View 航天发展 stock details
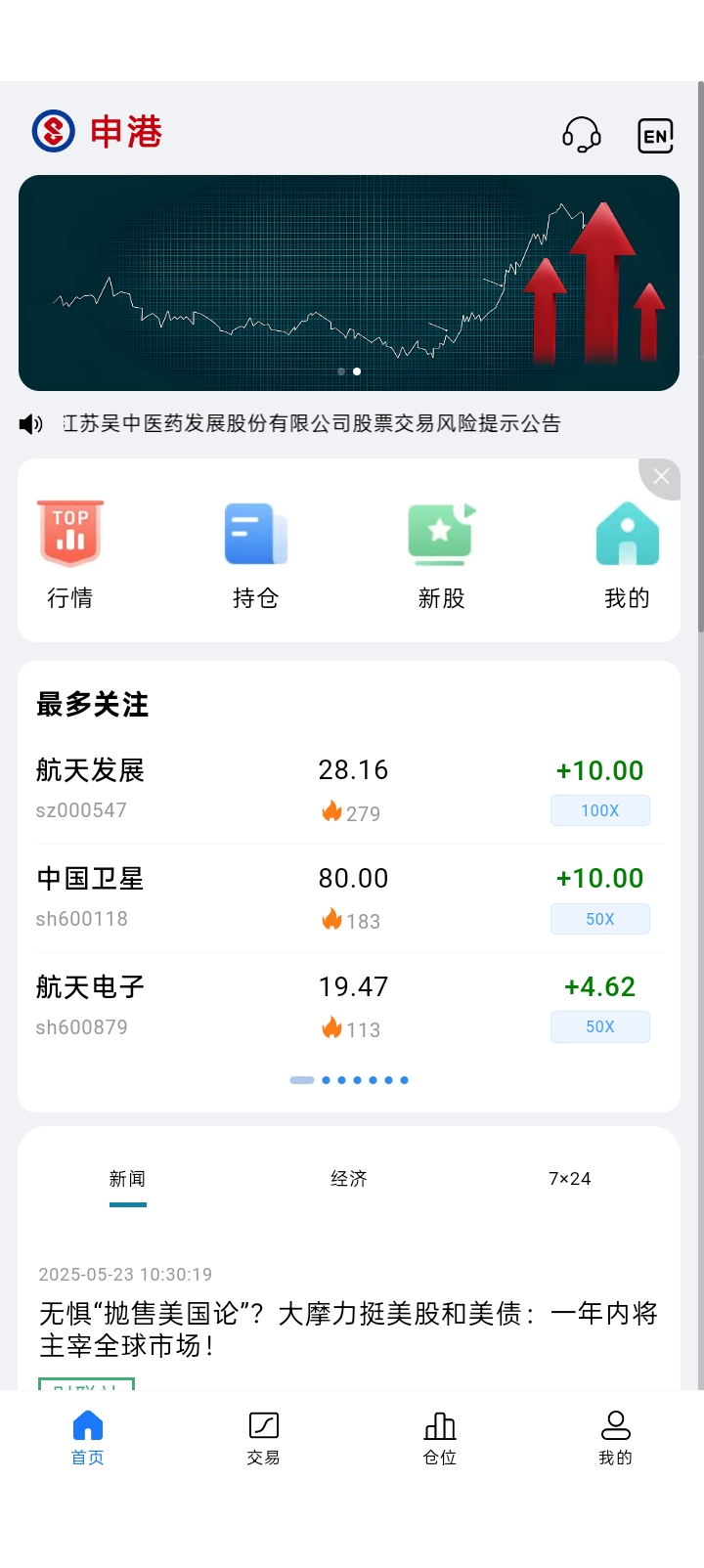The width and height of the screenshot is (704, 1568). pos(90,770)
